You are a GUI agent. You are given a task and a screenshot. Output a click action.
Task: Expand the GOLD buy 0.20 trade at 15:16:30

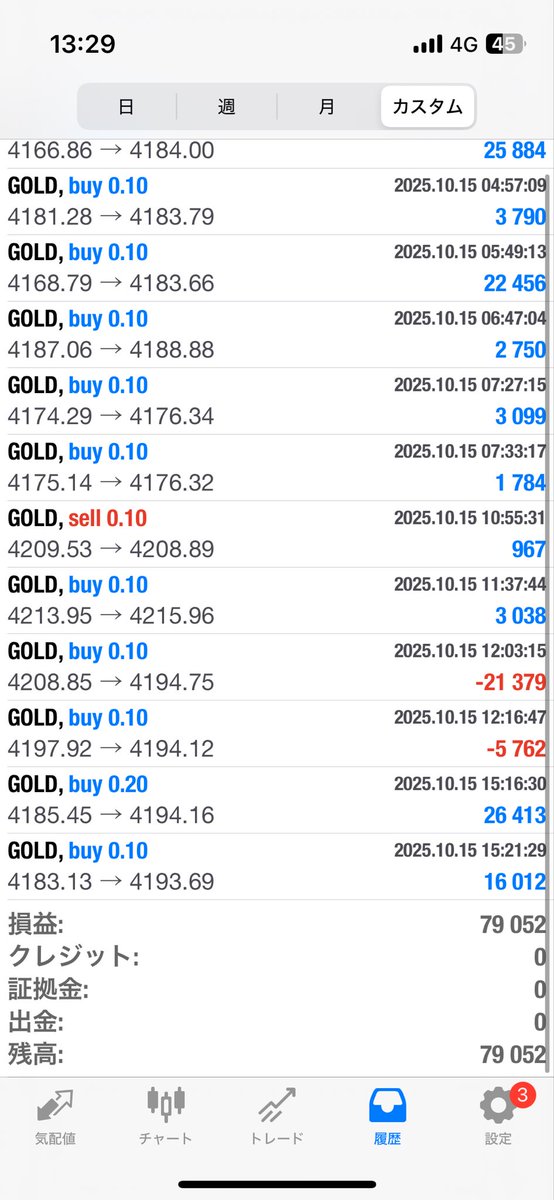click(x=277, y=800)
